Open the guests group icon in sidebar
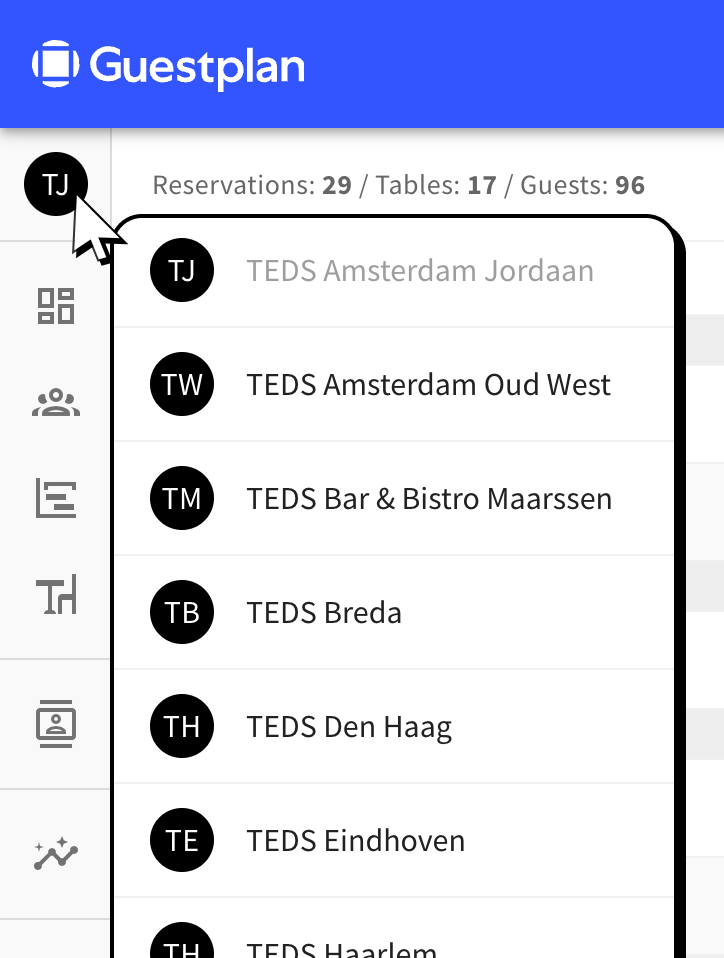The width and height of the screenshot is (724, 958). tap(56, 402)
